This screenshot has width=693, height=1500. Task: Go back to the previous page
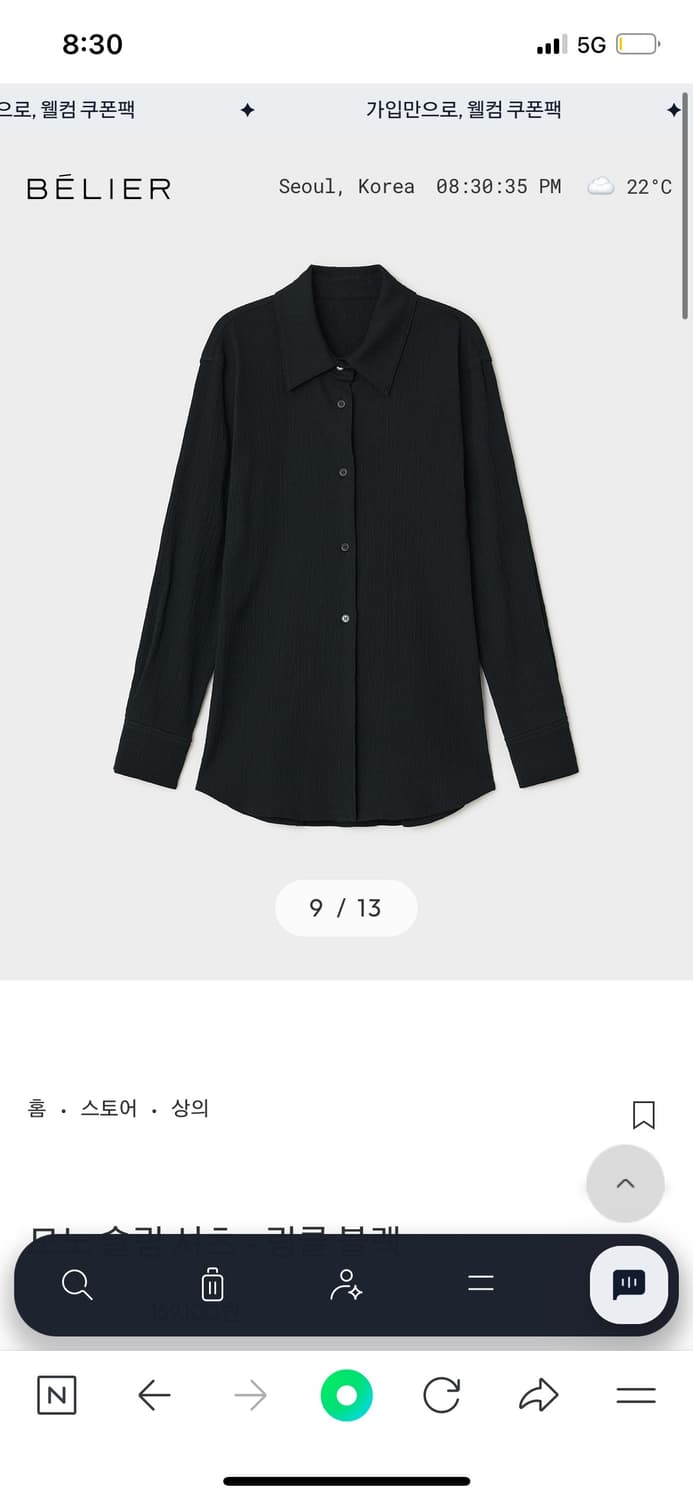click(x=154, y=1395)
